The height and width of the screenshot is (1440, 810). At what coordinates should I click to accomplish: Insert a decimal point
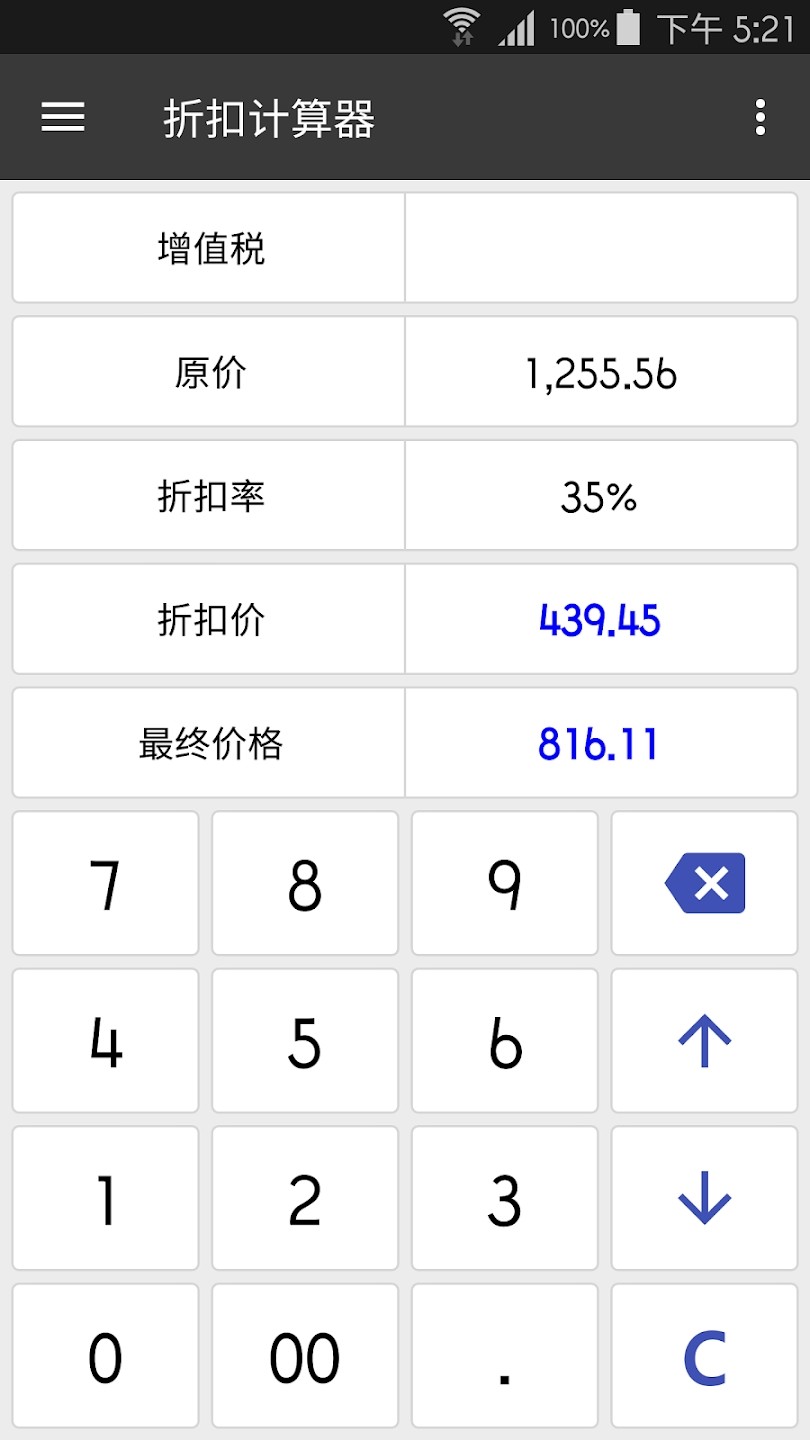[505, 1356]
